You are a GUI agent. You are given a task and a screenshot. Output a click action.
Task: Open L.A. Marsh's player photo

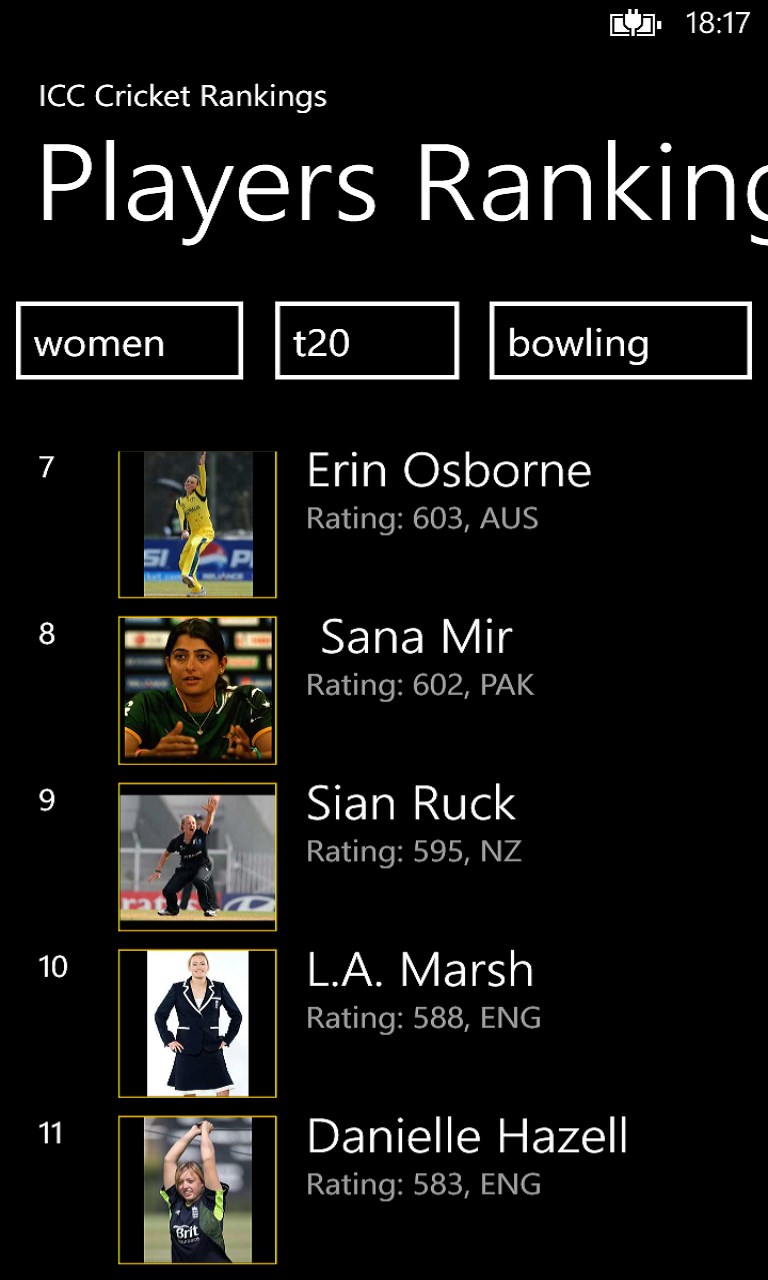pos(197,1021)
